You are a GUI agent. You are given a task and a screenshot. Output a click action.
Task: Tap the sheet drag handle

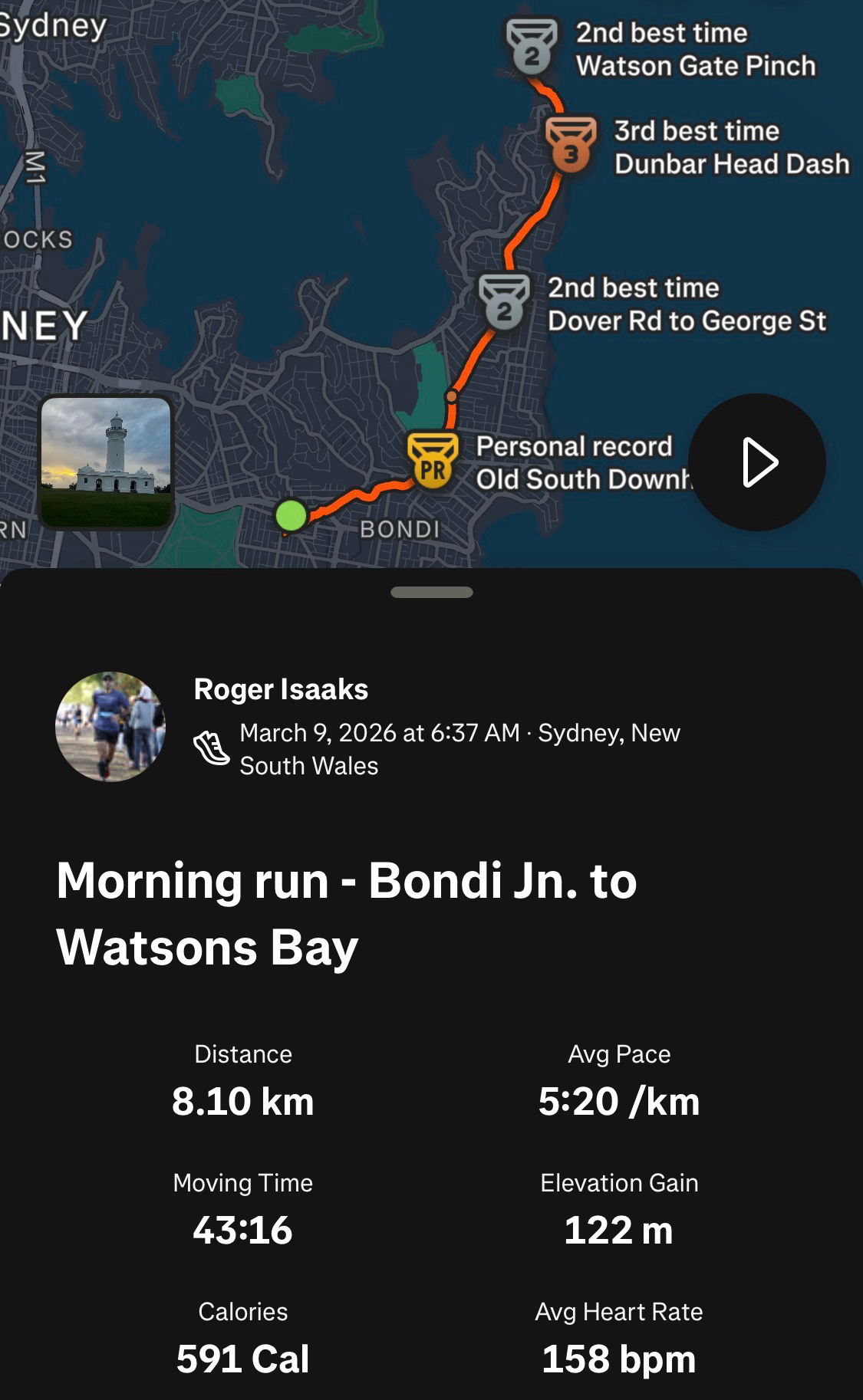point(431,592)
